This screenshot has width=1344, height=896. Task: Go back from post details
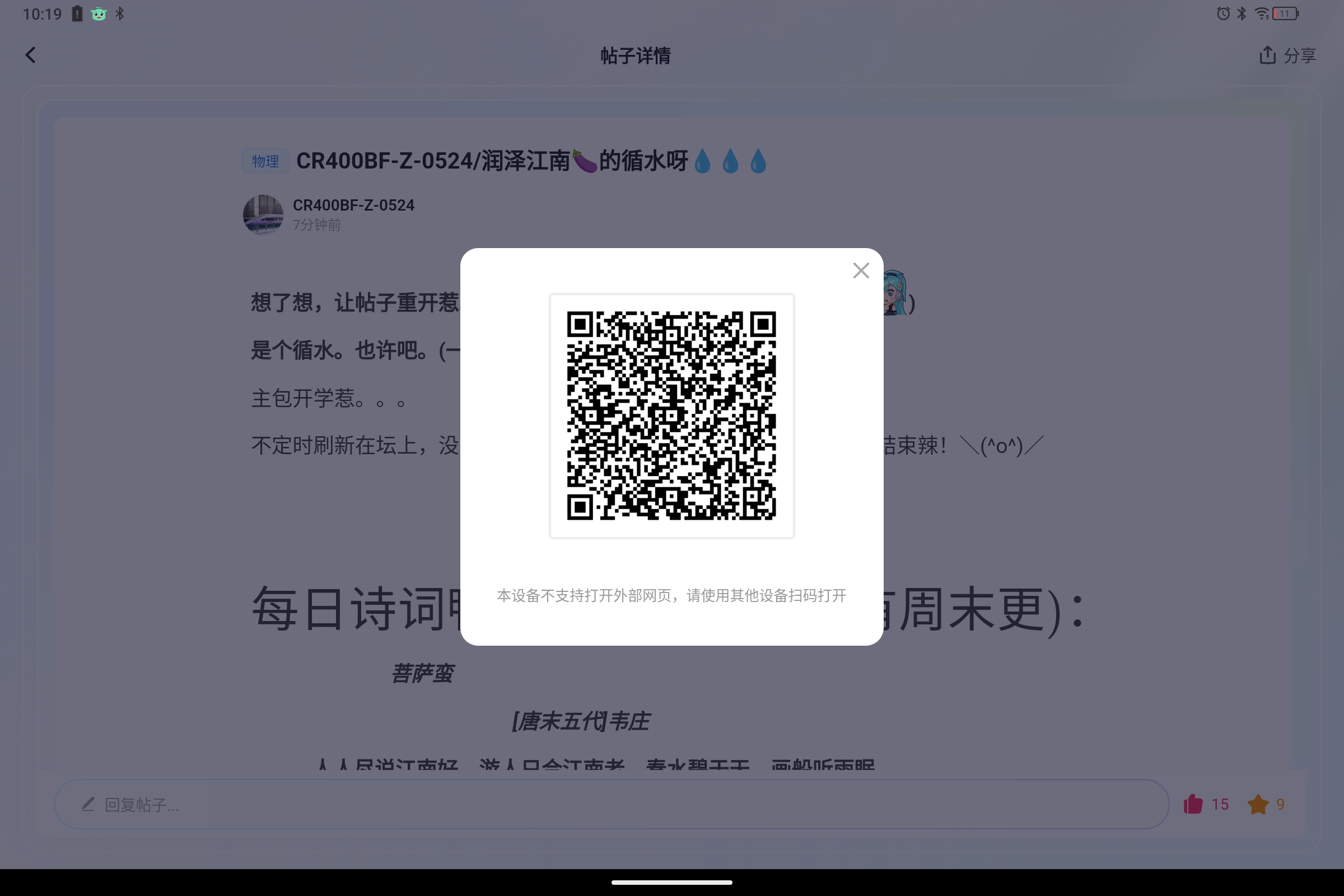(31, 55)
